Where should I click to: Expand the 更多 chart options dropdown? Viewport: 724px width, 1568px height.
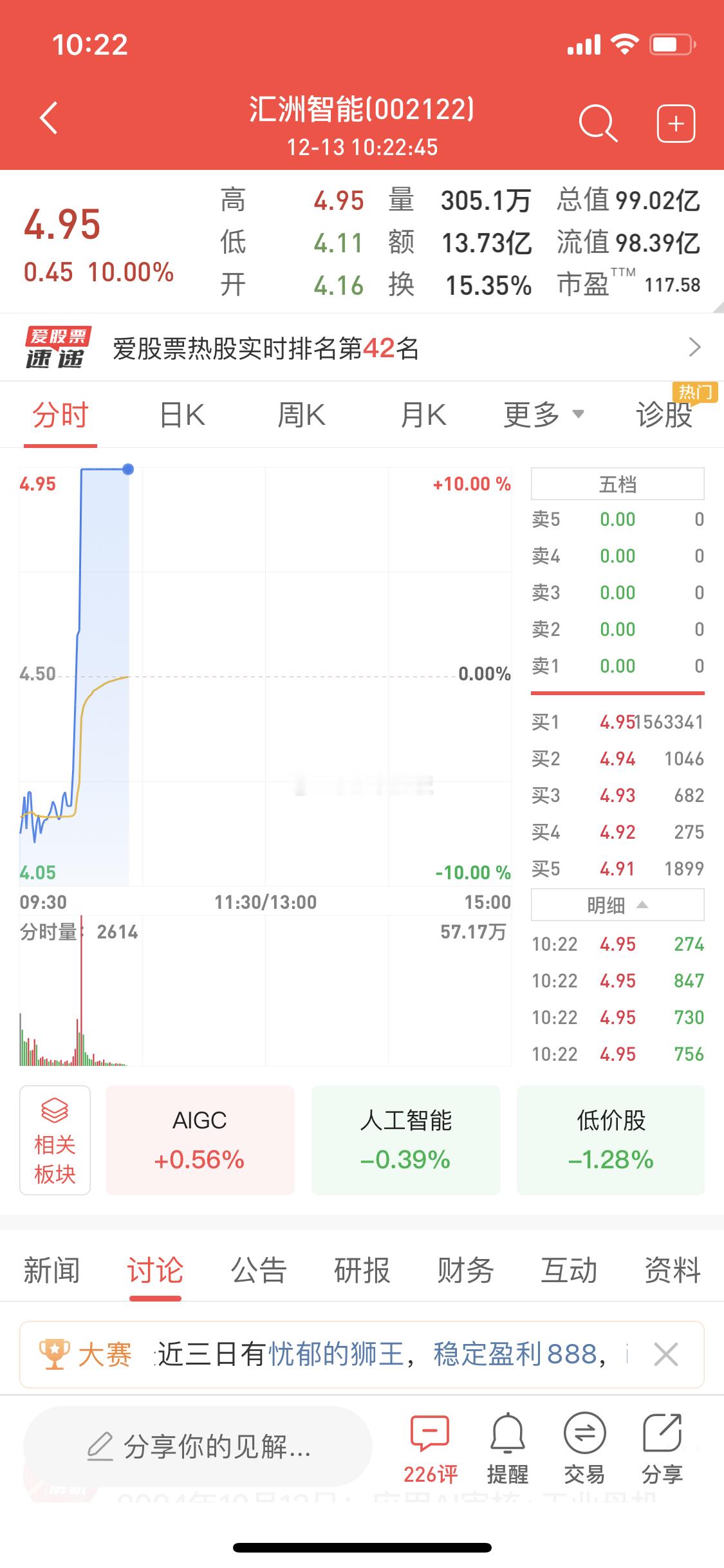tap(544, 415)
